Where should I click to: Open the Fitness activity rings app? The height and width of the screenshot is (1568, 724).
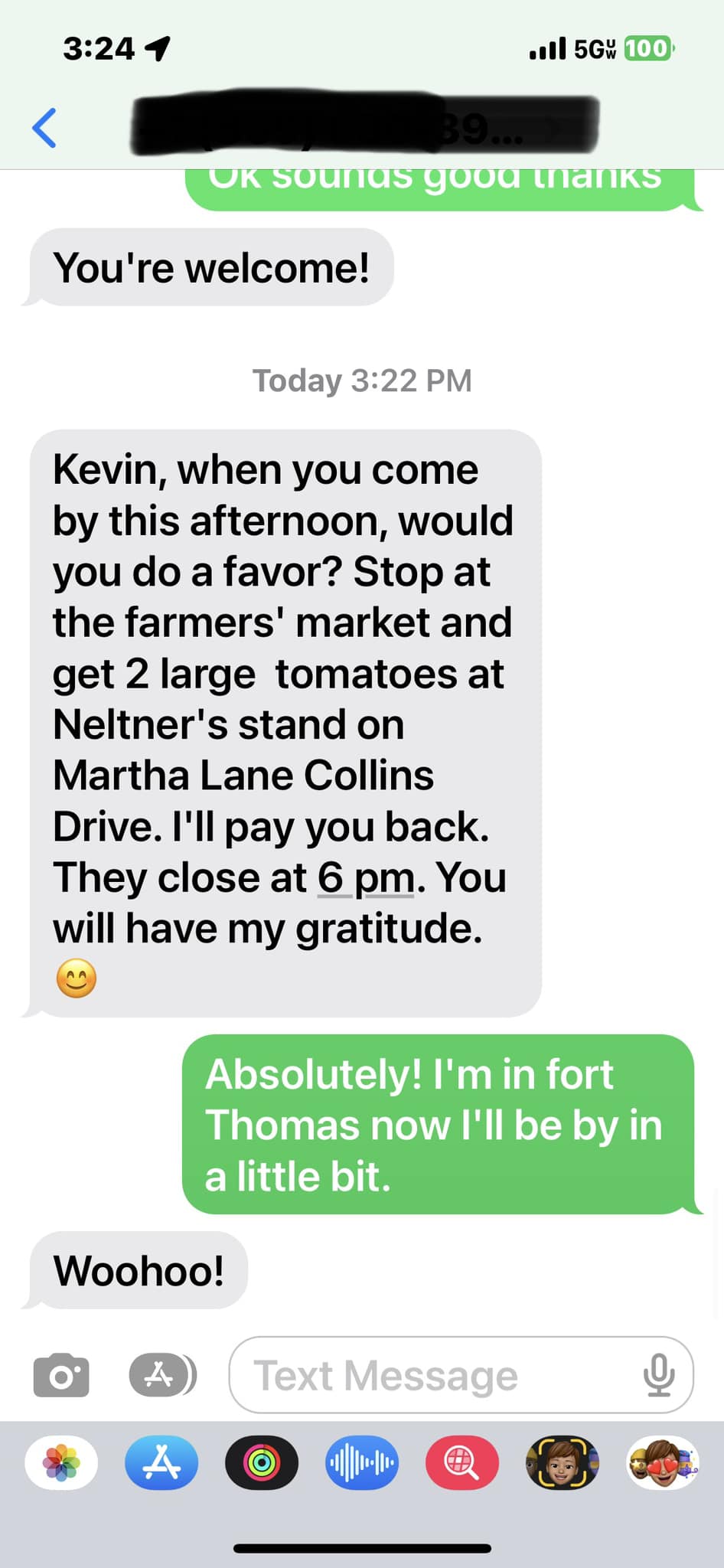point(262,1462)
